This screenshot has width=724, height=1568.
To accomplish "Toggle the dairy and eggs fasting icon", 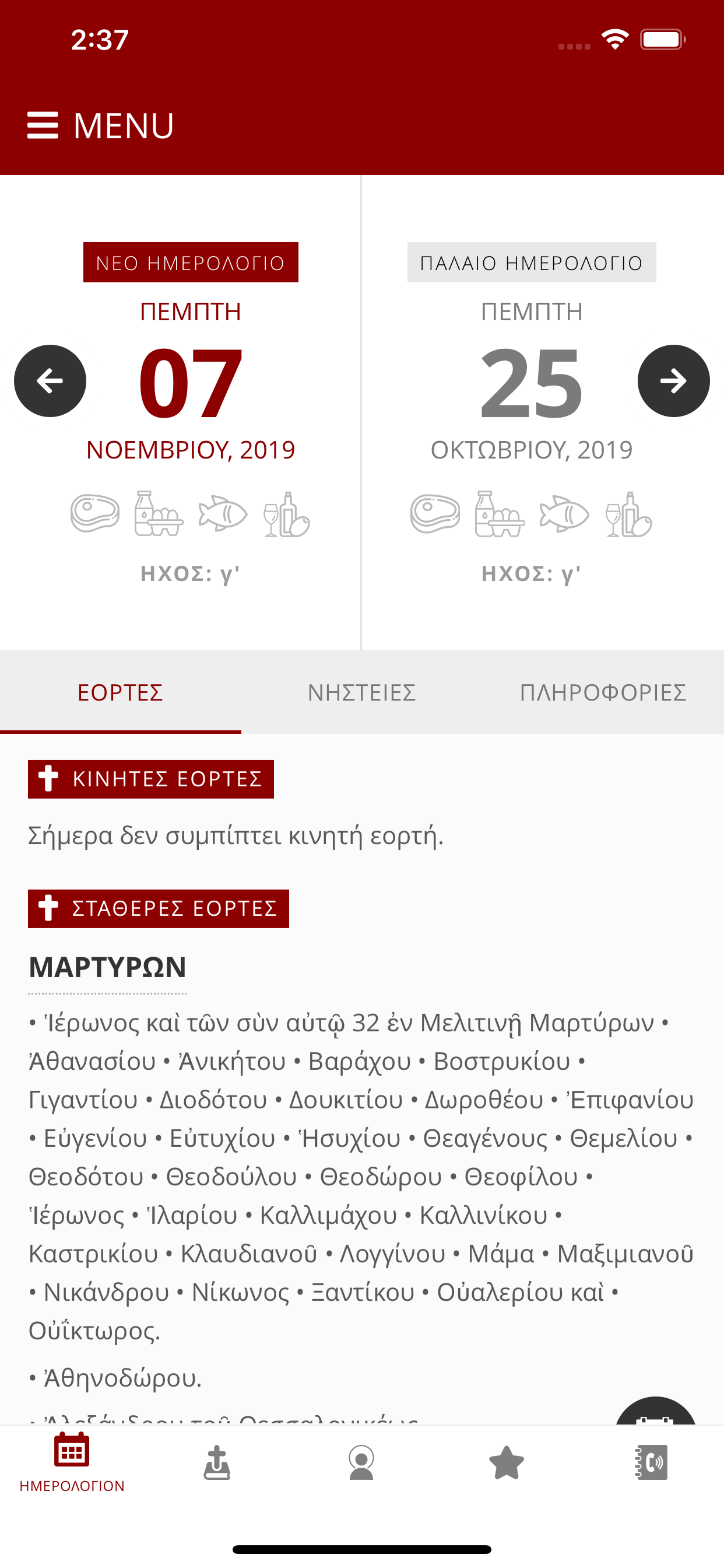I will 159,514.
